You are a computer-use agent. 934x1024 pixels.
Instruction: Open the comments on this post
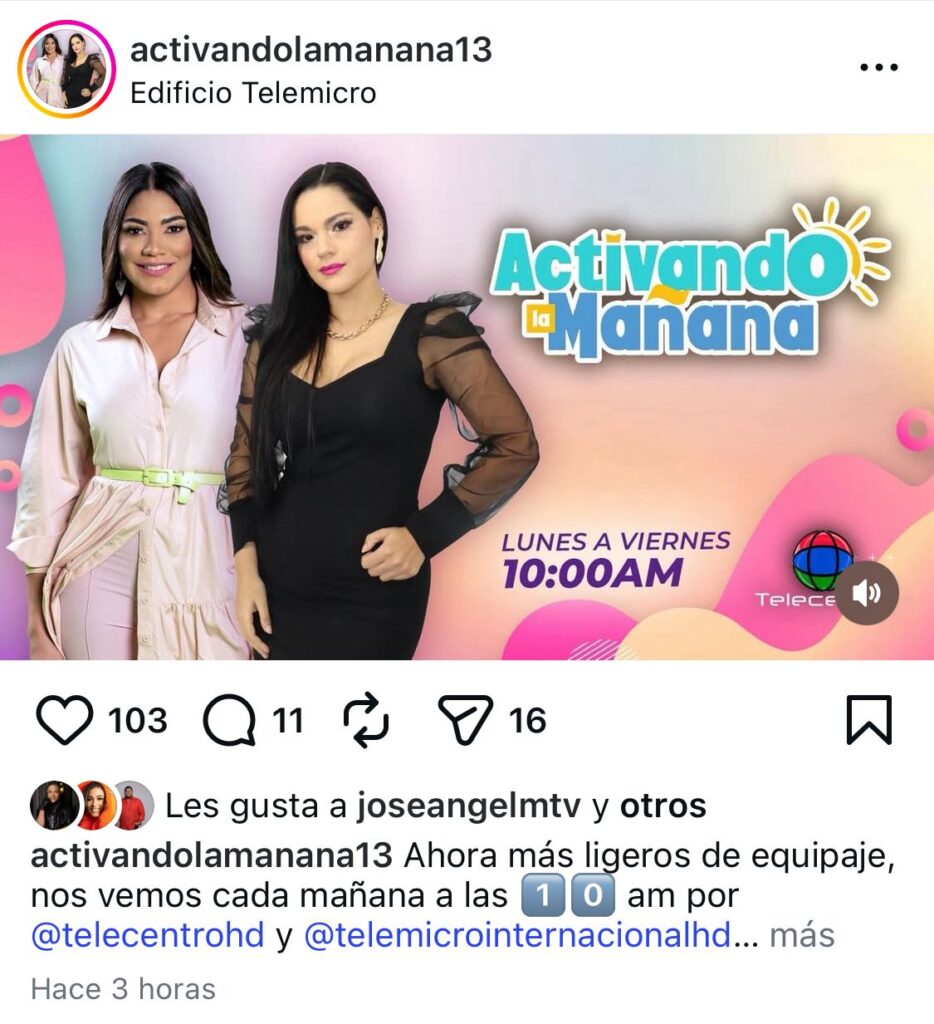tap(229, 721)
